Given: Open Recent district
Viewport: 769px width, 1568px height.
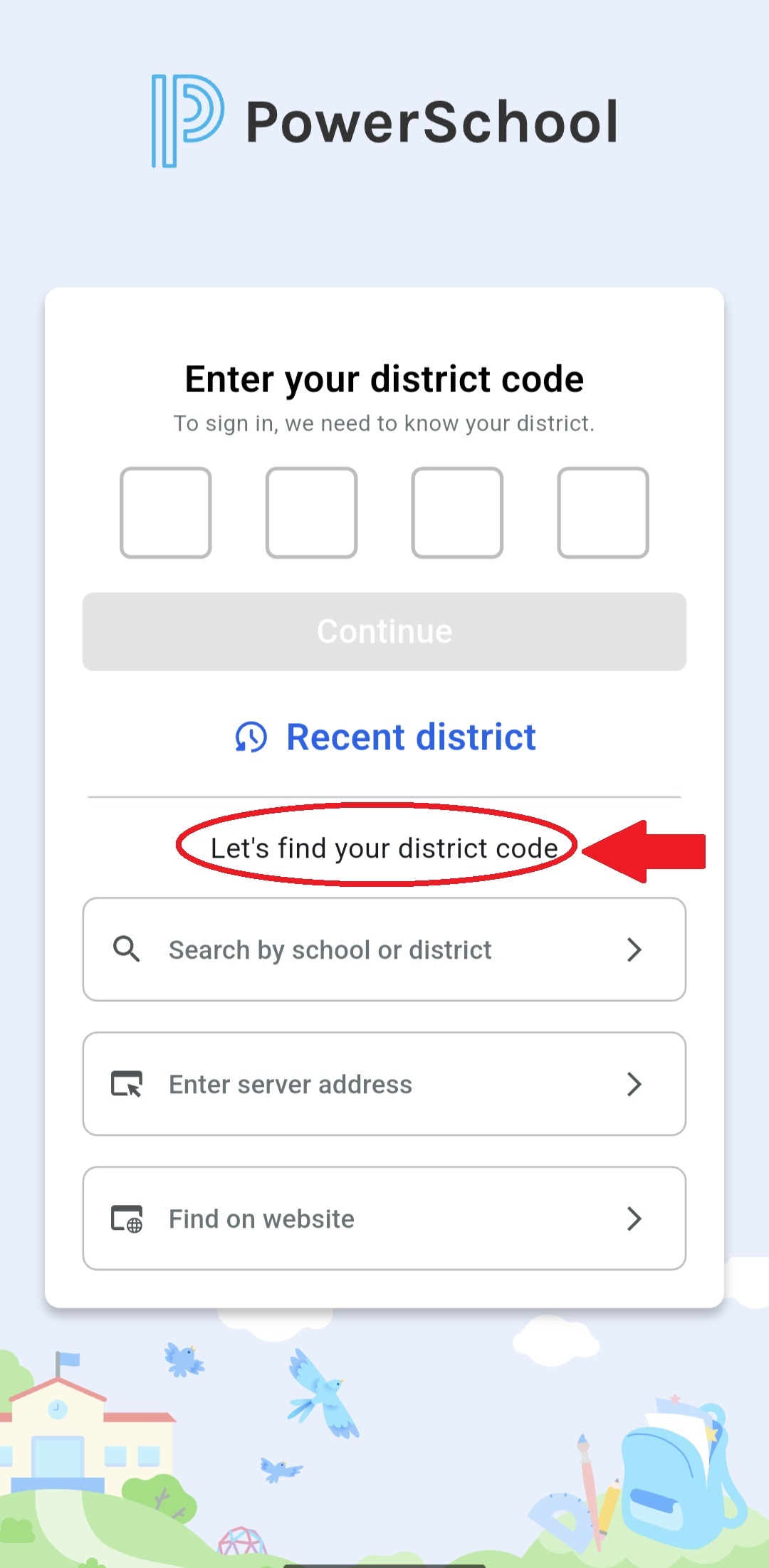Looking at the screenshot, I should (x=385, y=737).
